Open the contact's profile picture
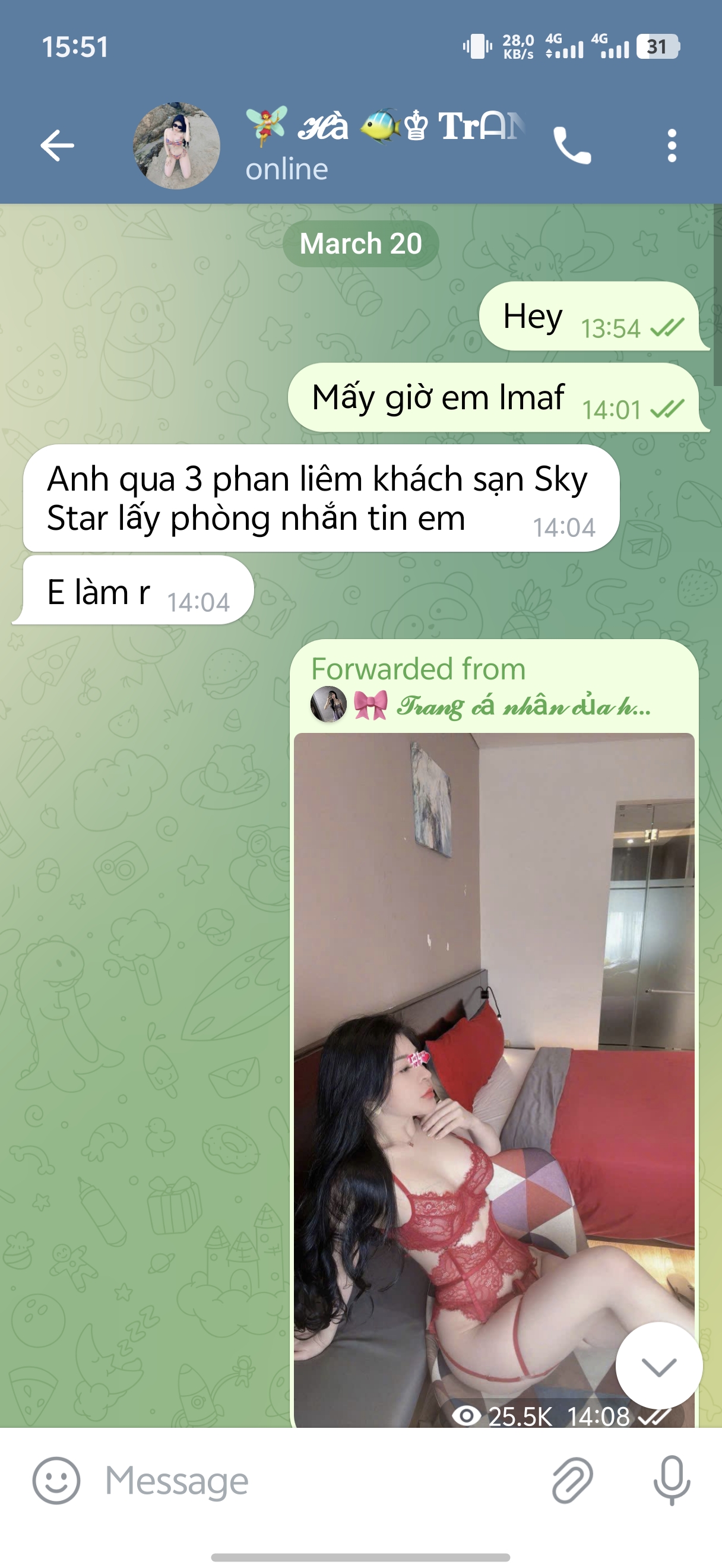722x1568 pixels. (176, 146)
